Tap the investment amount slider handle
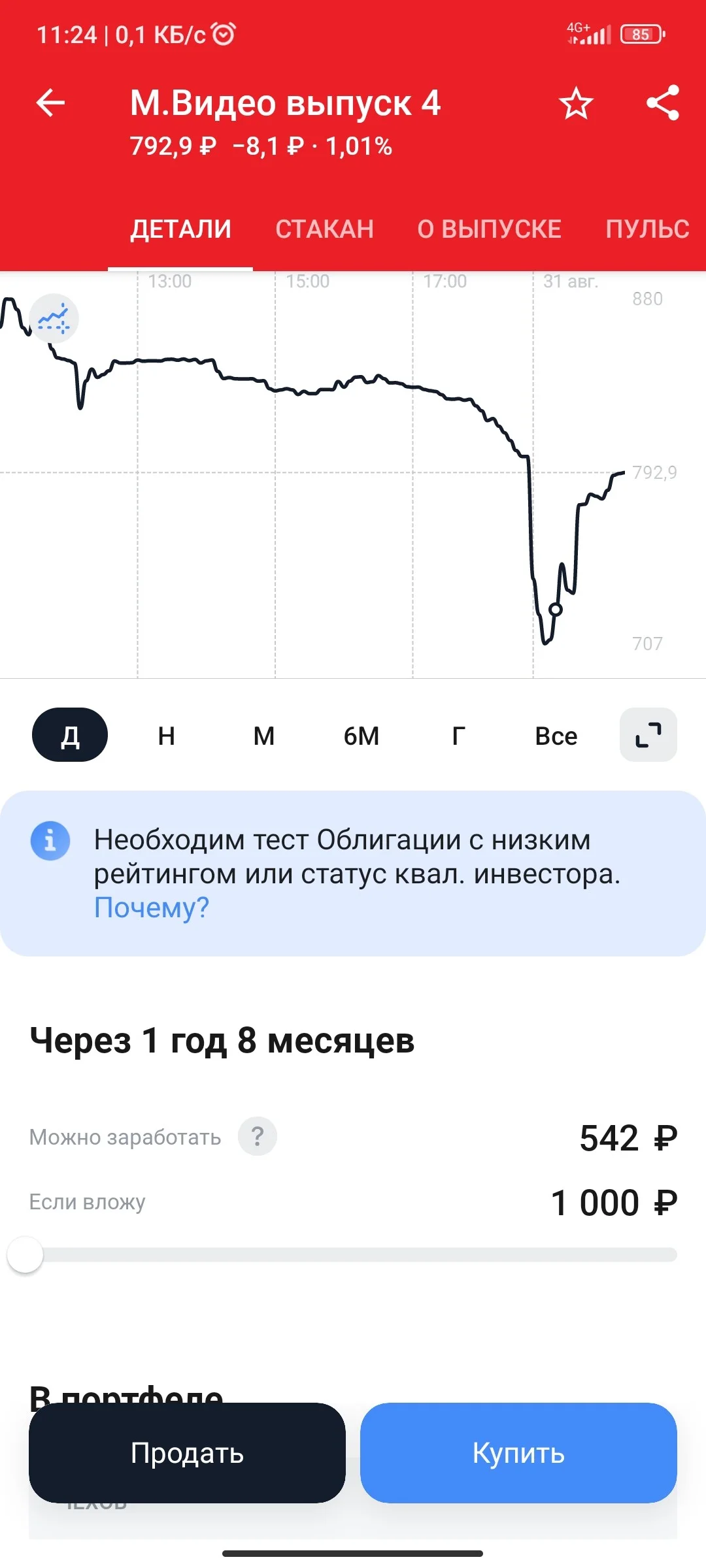Screen dimensions: 706x1568 (25, 1254)
